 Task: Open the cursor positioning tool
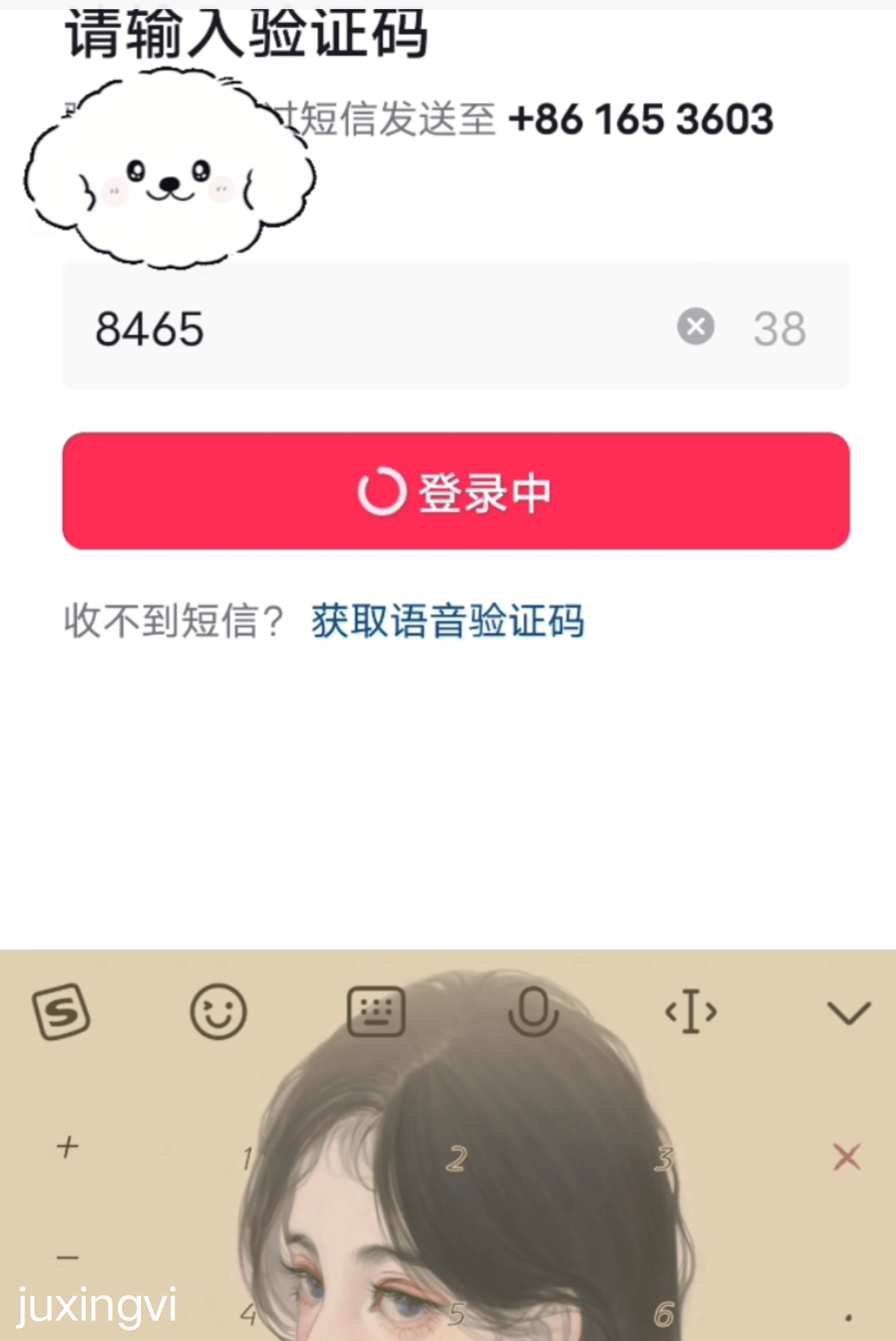click(x=690, y=1012)
